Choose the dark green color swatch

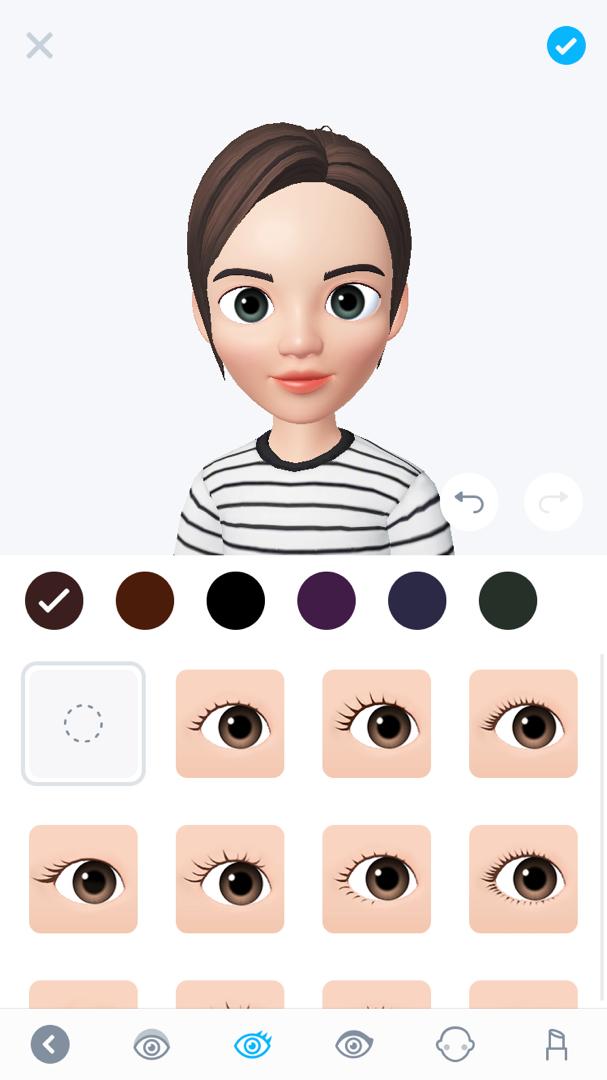point(508,601)
